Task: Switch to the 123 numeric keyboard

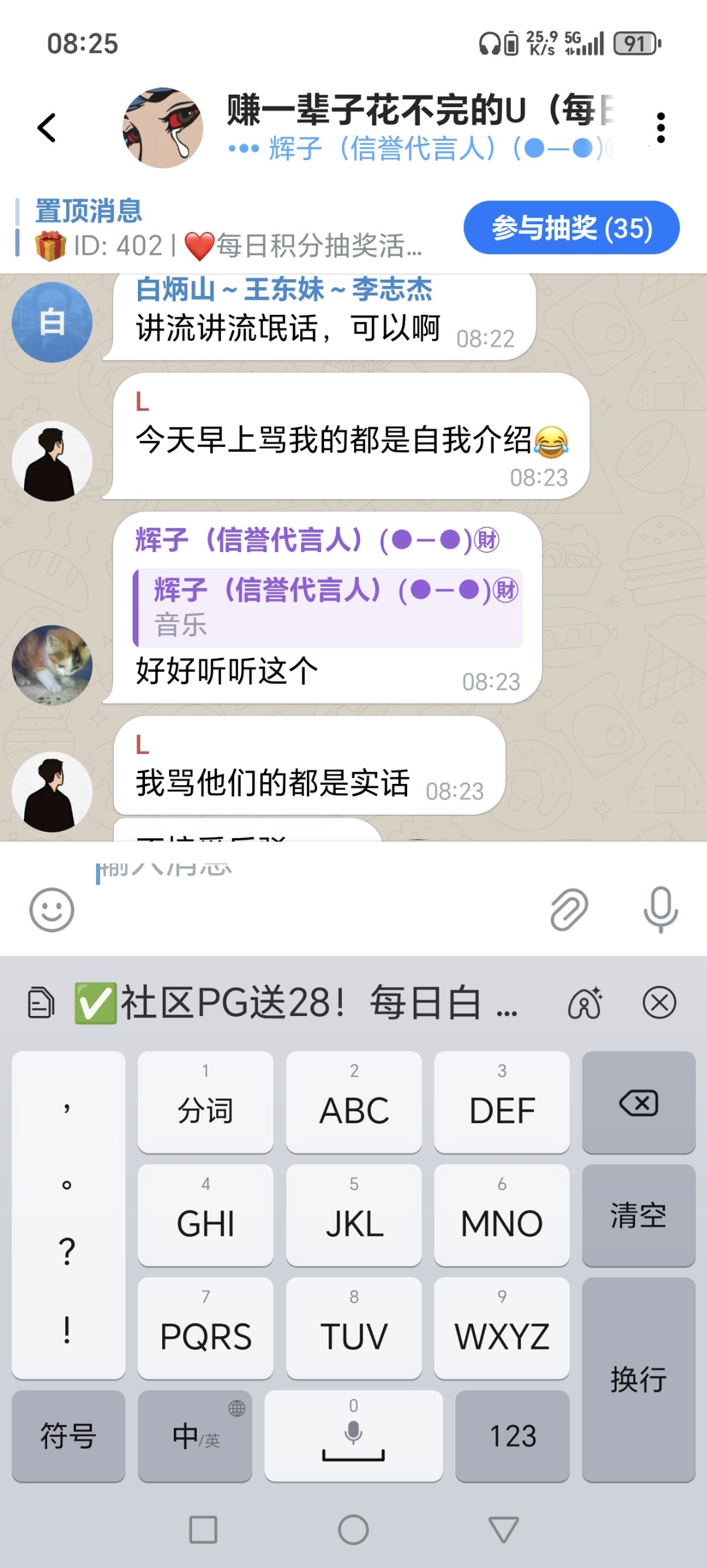Action: click(512, 1436)
